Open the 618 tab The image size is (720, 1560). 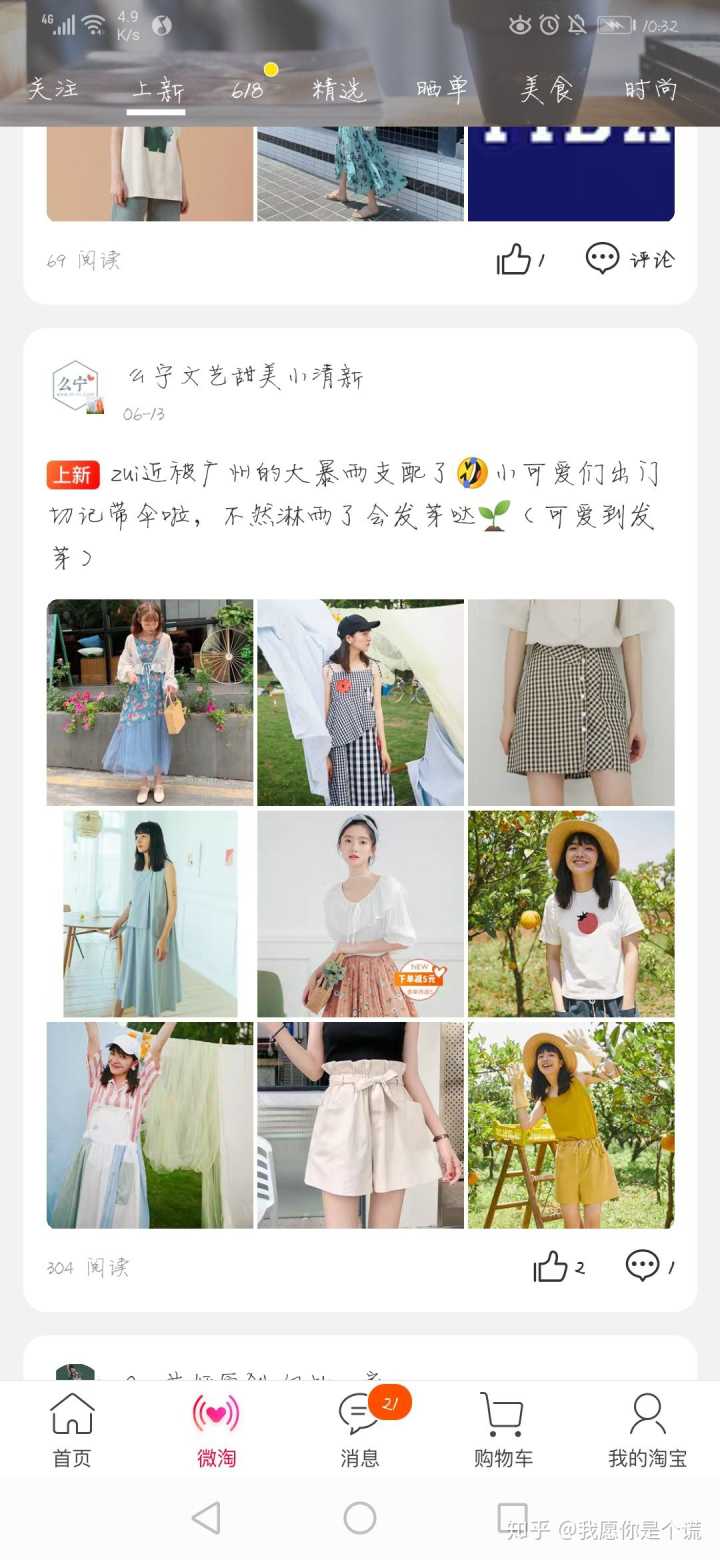point(247,89)
